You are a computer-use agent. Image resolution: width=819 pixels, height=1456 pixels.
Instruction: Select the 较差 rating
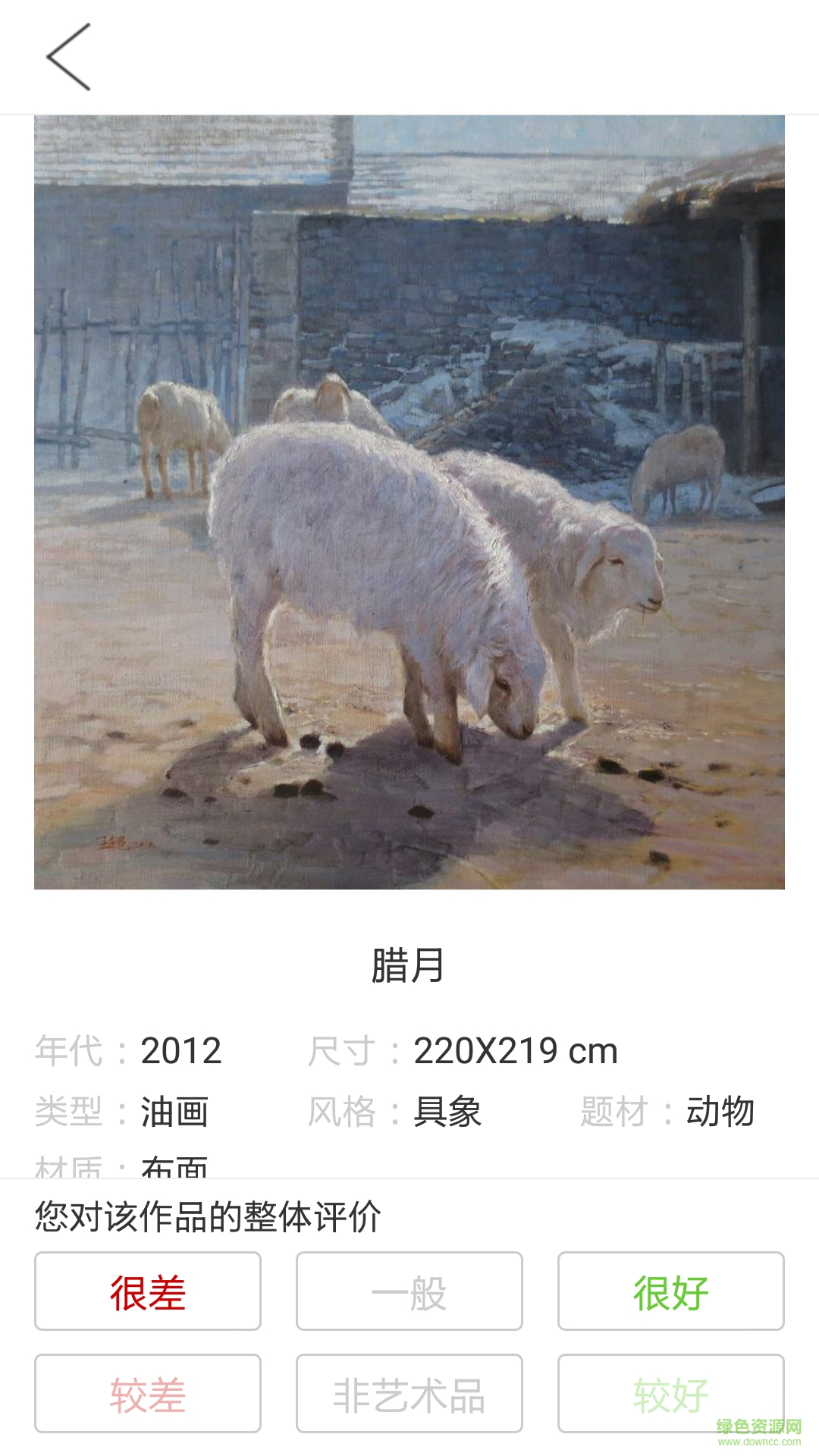click(148, 1393)
